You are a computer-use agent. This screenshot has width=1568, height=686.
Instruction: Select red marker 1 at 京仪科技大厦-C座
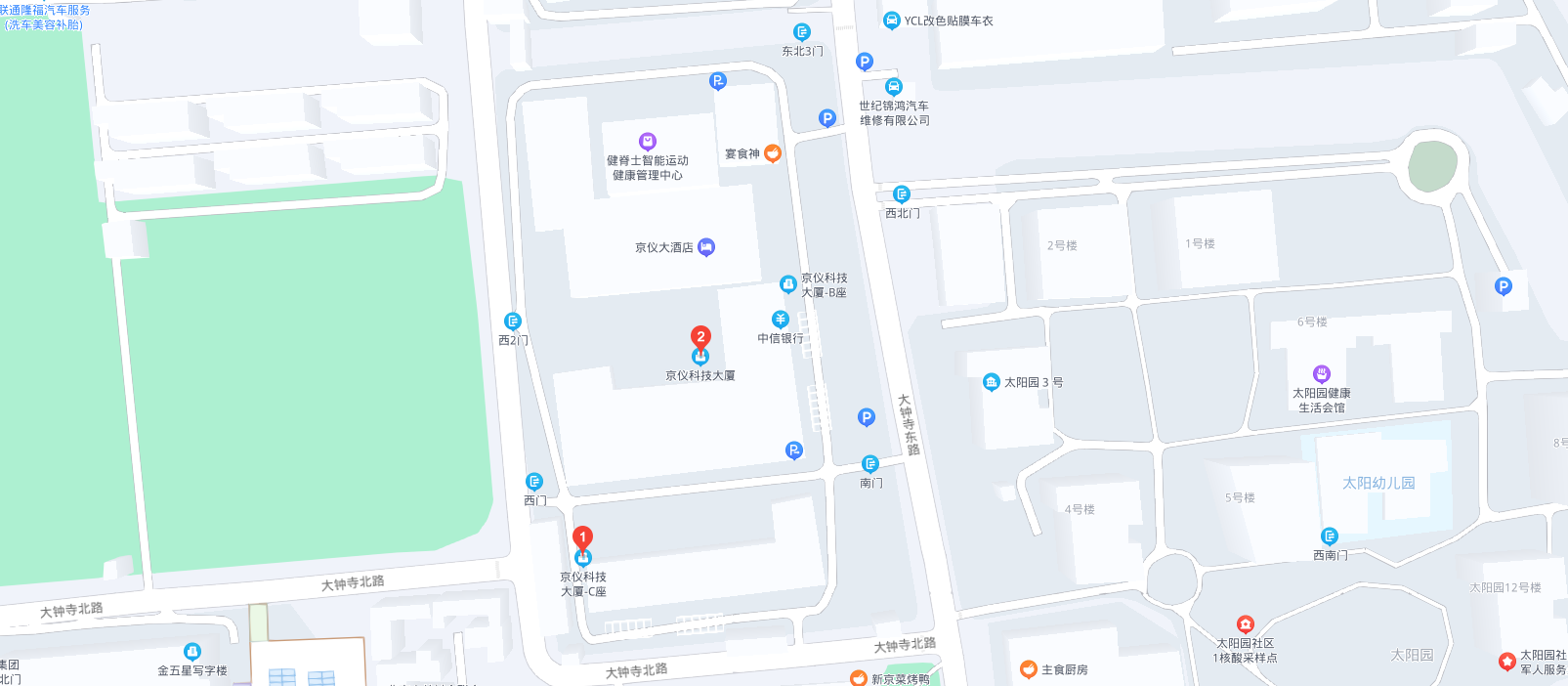pos(582,537)
